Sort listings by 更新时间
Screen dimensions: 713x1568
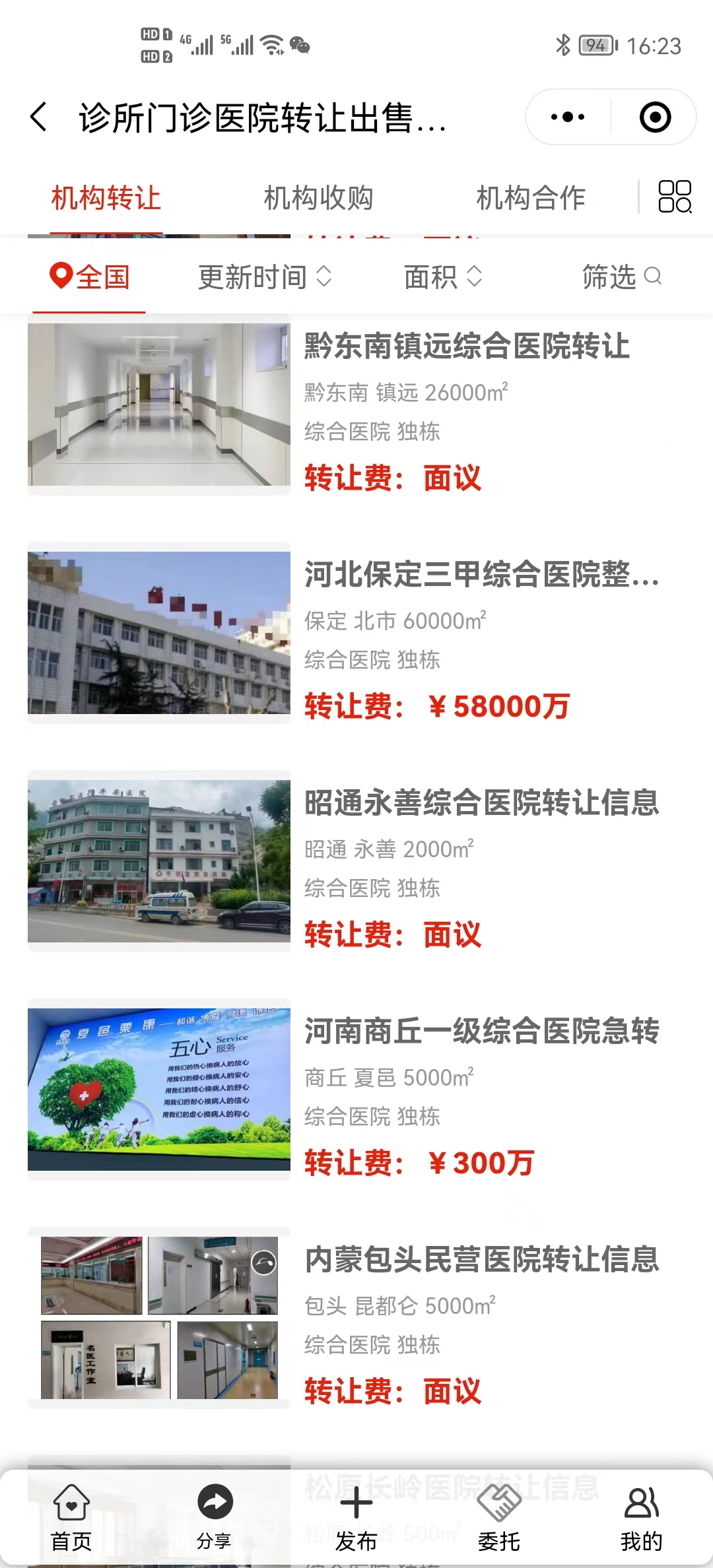pyautogui.click(x=264, y=277)
